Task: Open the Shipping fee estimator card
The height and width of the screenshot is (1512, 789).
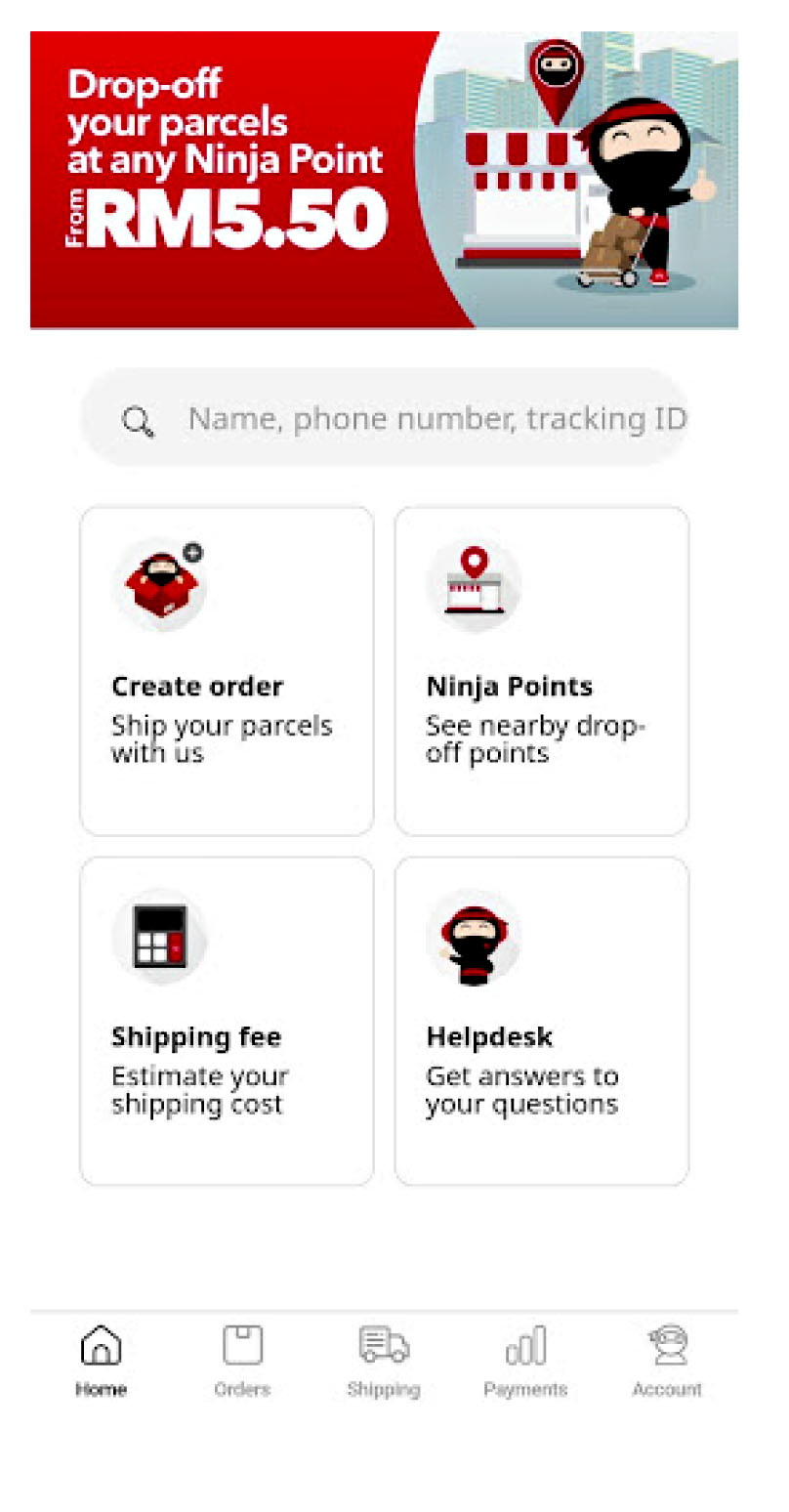Action: coord(227,1022)
